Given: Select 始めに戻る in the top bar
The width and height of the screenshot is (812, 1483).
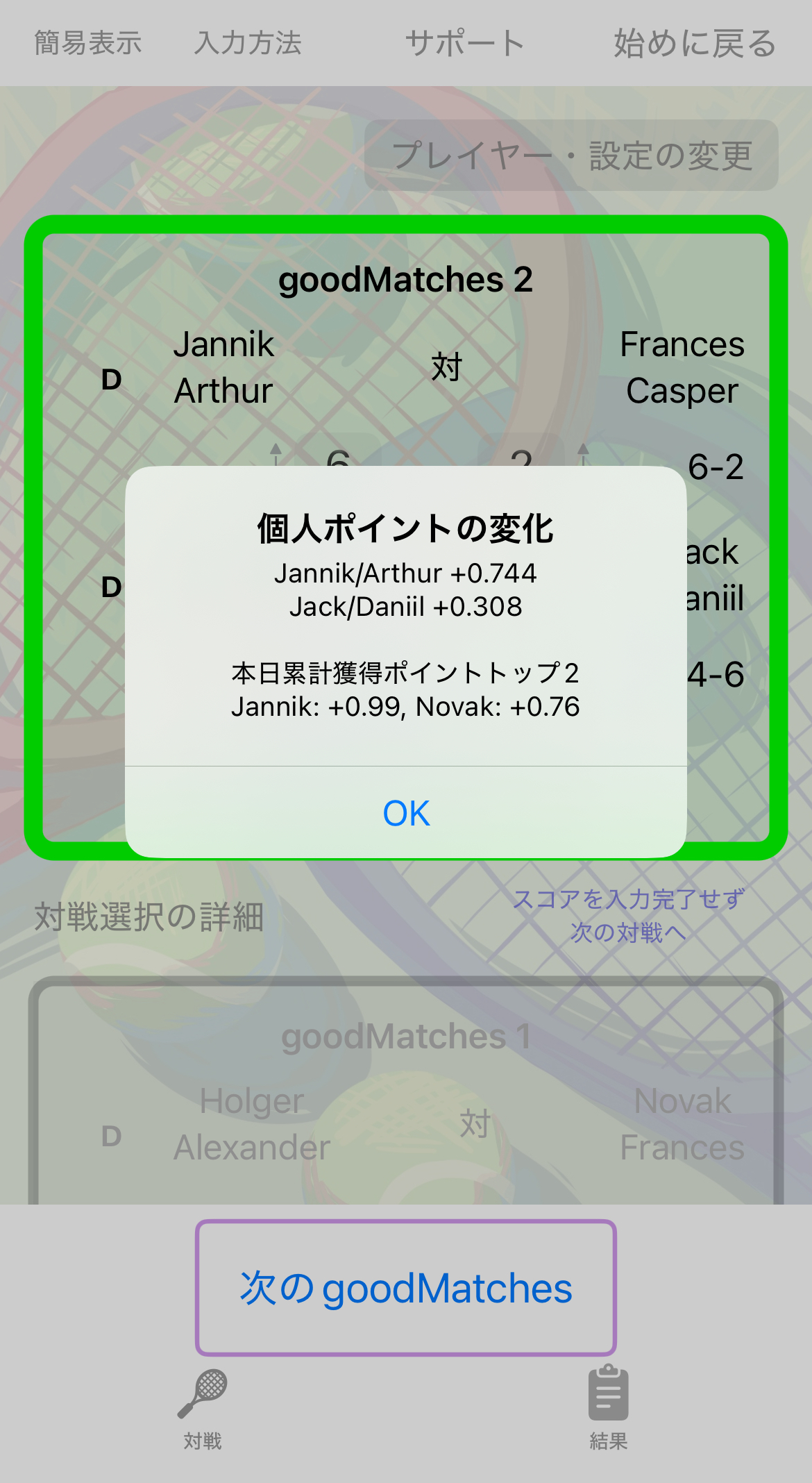Looking at the screenshot, I should (694, 43).
